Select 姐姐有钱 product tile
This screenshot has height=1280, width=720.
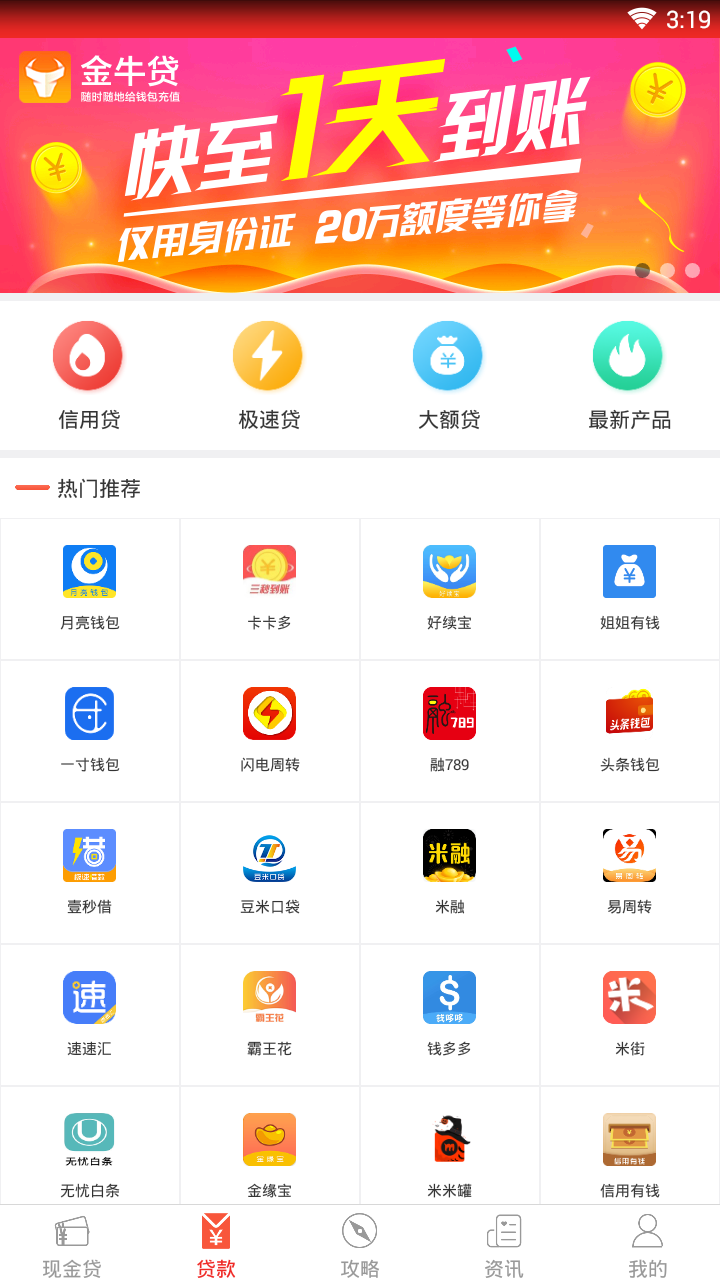point(630,589)
